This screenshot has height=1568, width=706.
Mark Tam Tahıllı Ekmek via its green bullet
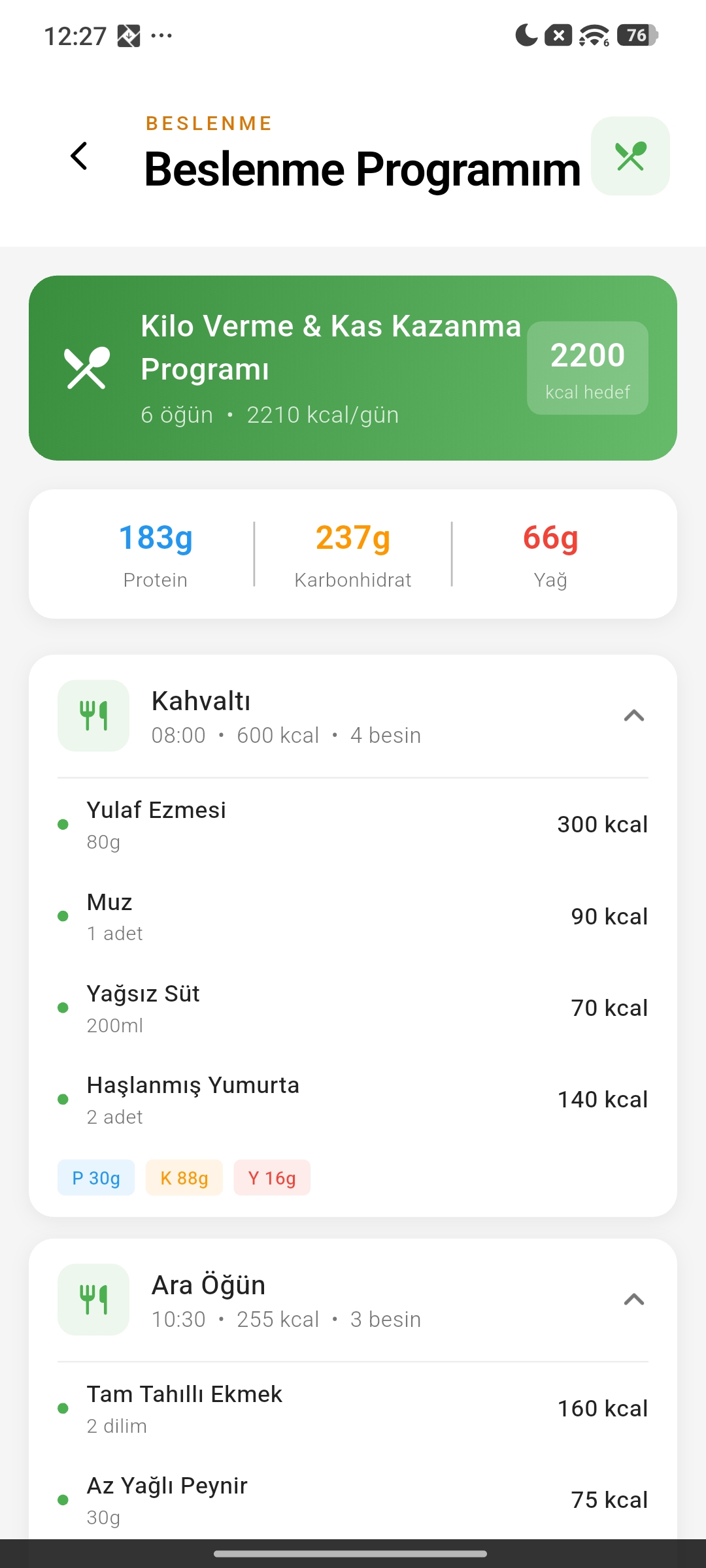[64, 1409]
